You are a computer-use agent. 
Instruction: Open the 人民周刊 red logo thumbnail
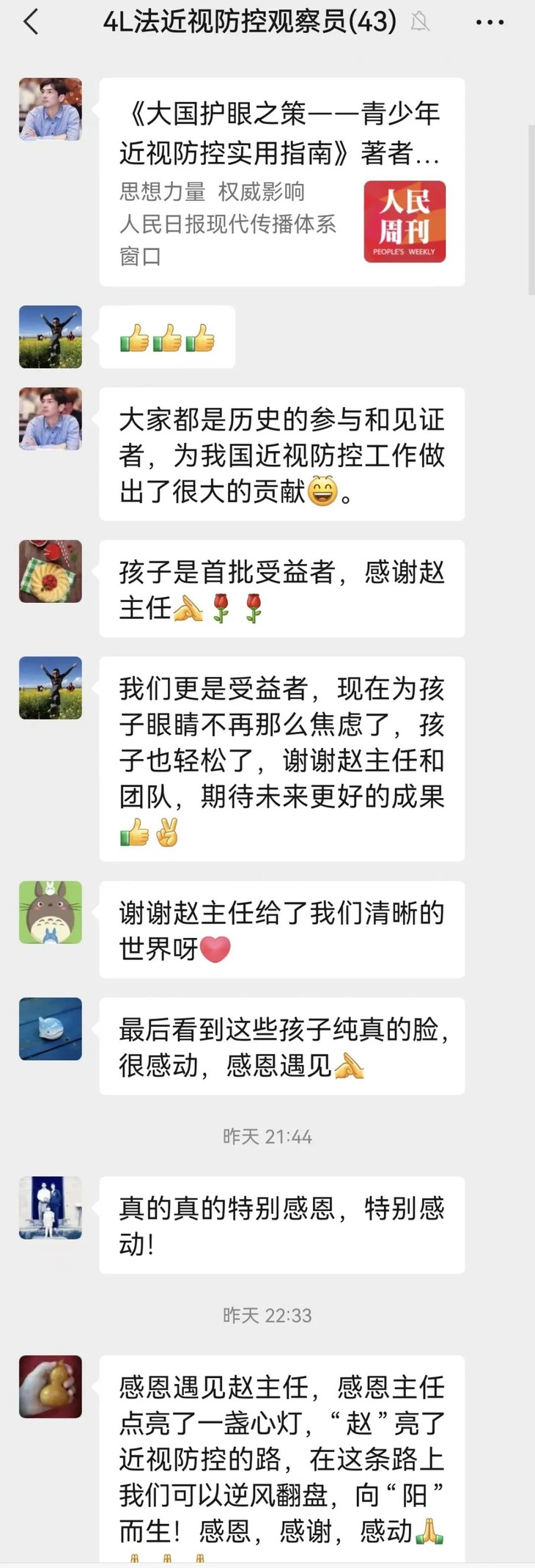[x=405, y=220]
